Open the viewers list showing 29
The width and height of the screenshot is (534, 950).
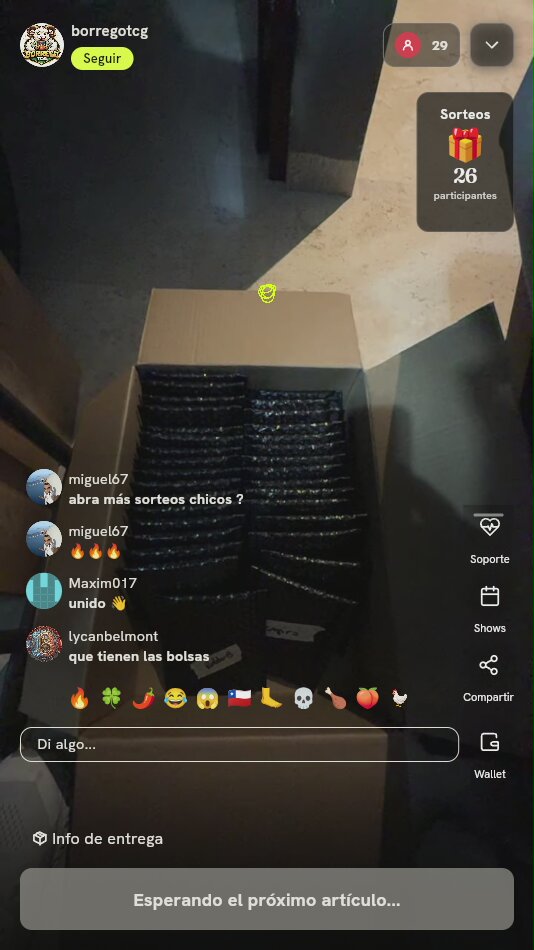pos(421,45)
